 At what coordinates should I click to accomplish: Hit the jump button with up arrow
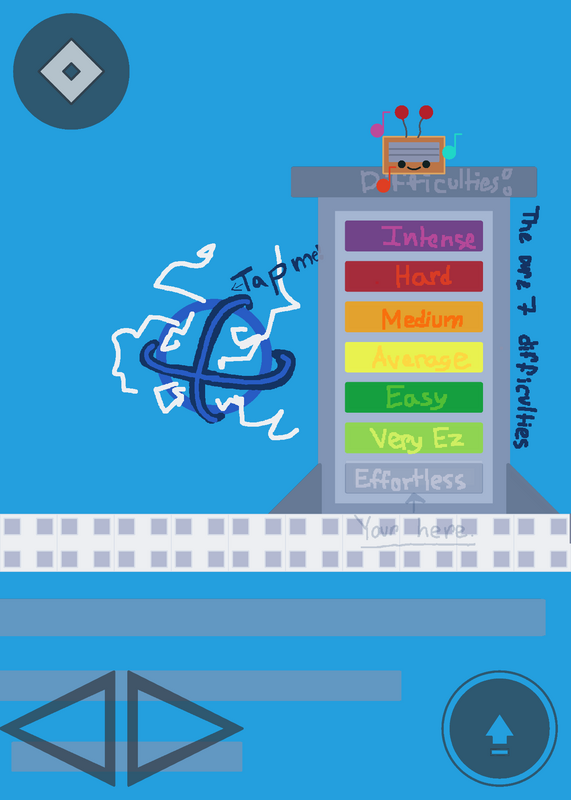coord(499,729)
